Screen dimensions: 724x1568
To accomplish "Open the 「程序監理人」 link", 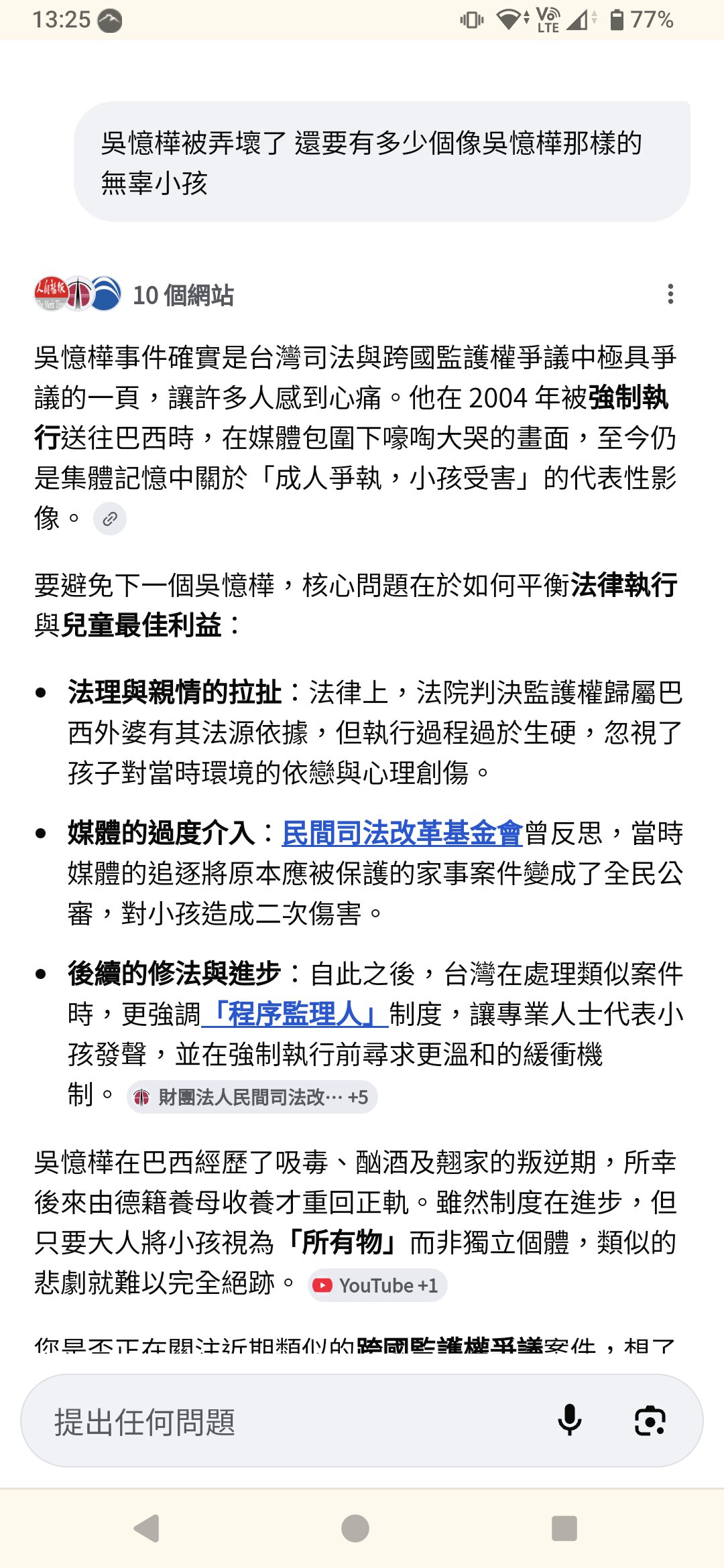I will click(x=295, y=1014).
